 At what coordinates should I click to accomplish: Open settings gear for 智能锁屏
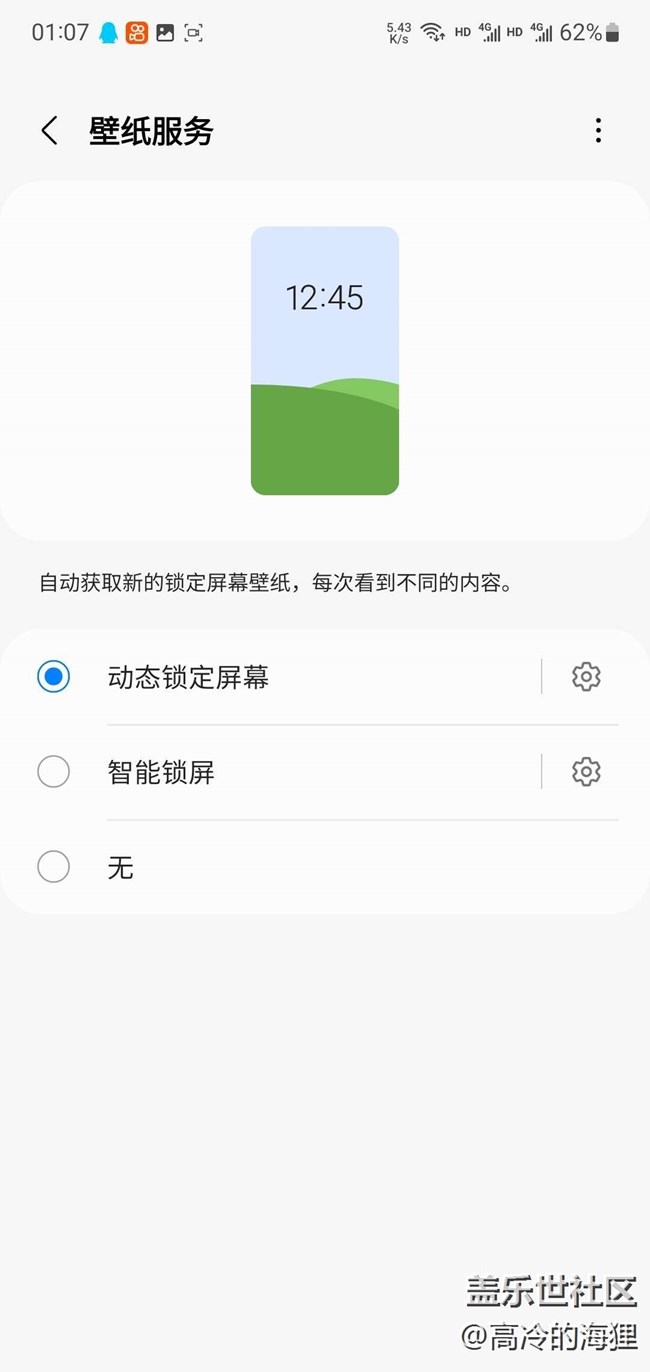(586, 772)
